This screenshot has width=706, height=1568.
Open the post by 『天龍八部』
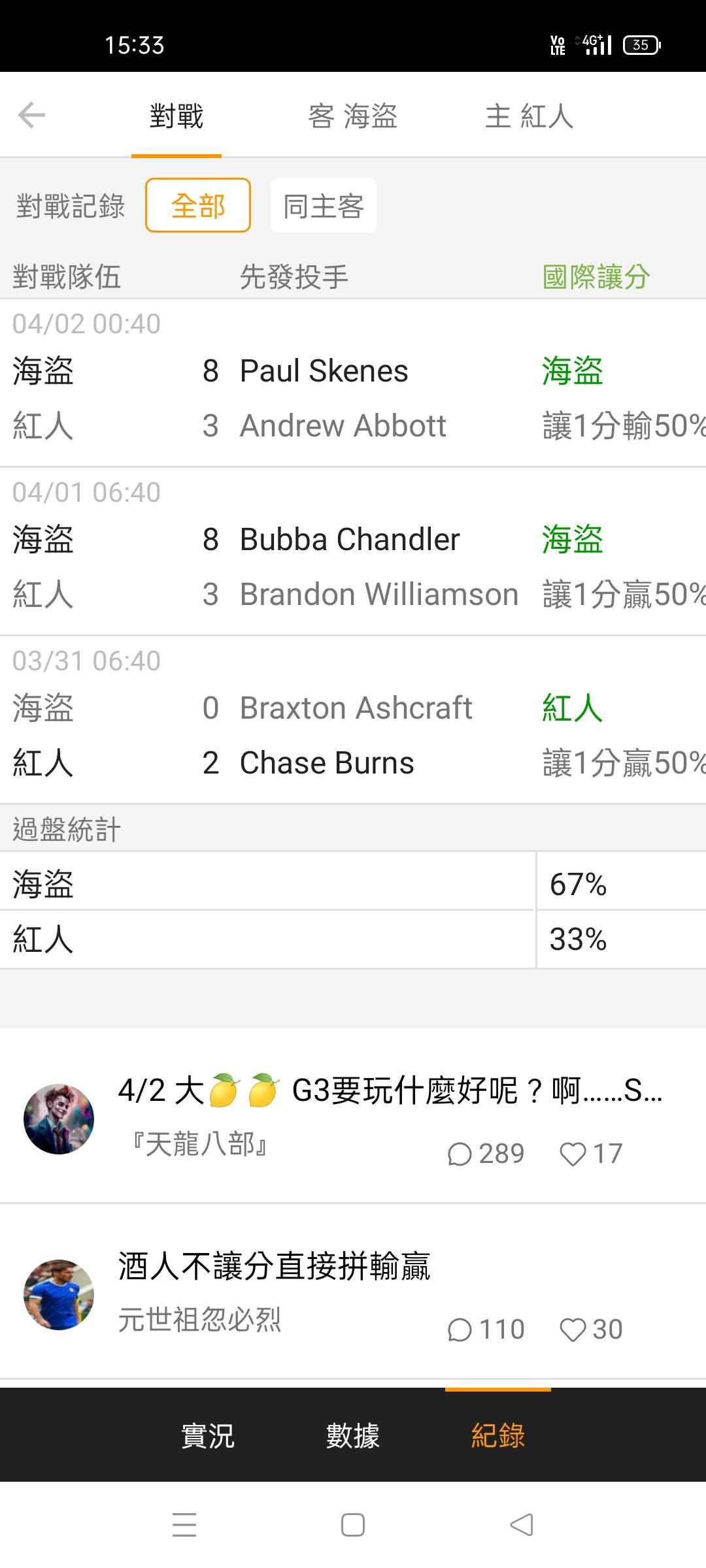389,1115
